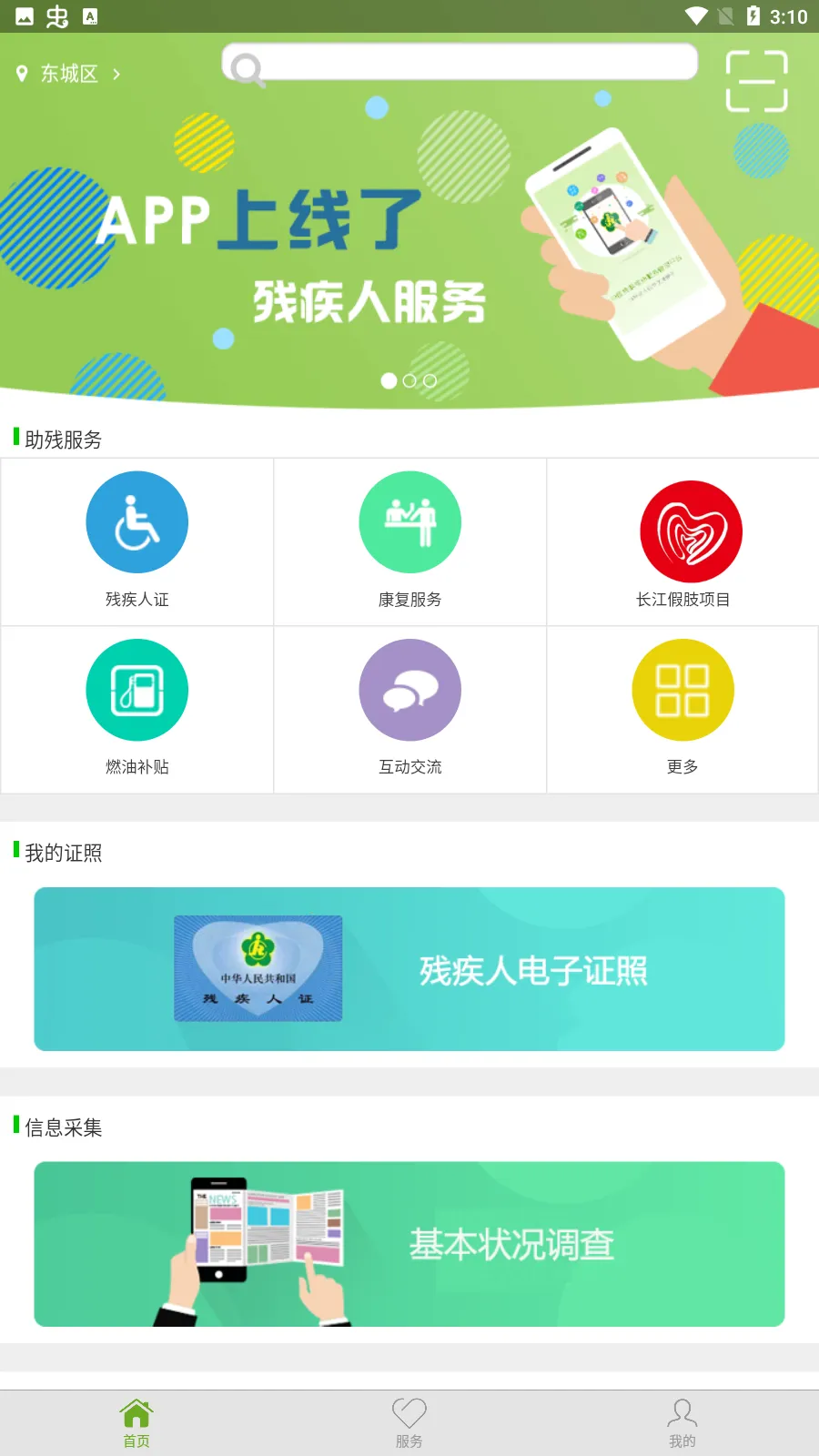Screen dimensions: 819x1456
Task: Open the 基本状况调查 survey banner
Action: click(x=409, y=1243)
